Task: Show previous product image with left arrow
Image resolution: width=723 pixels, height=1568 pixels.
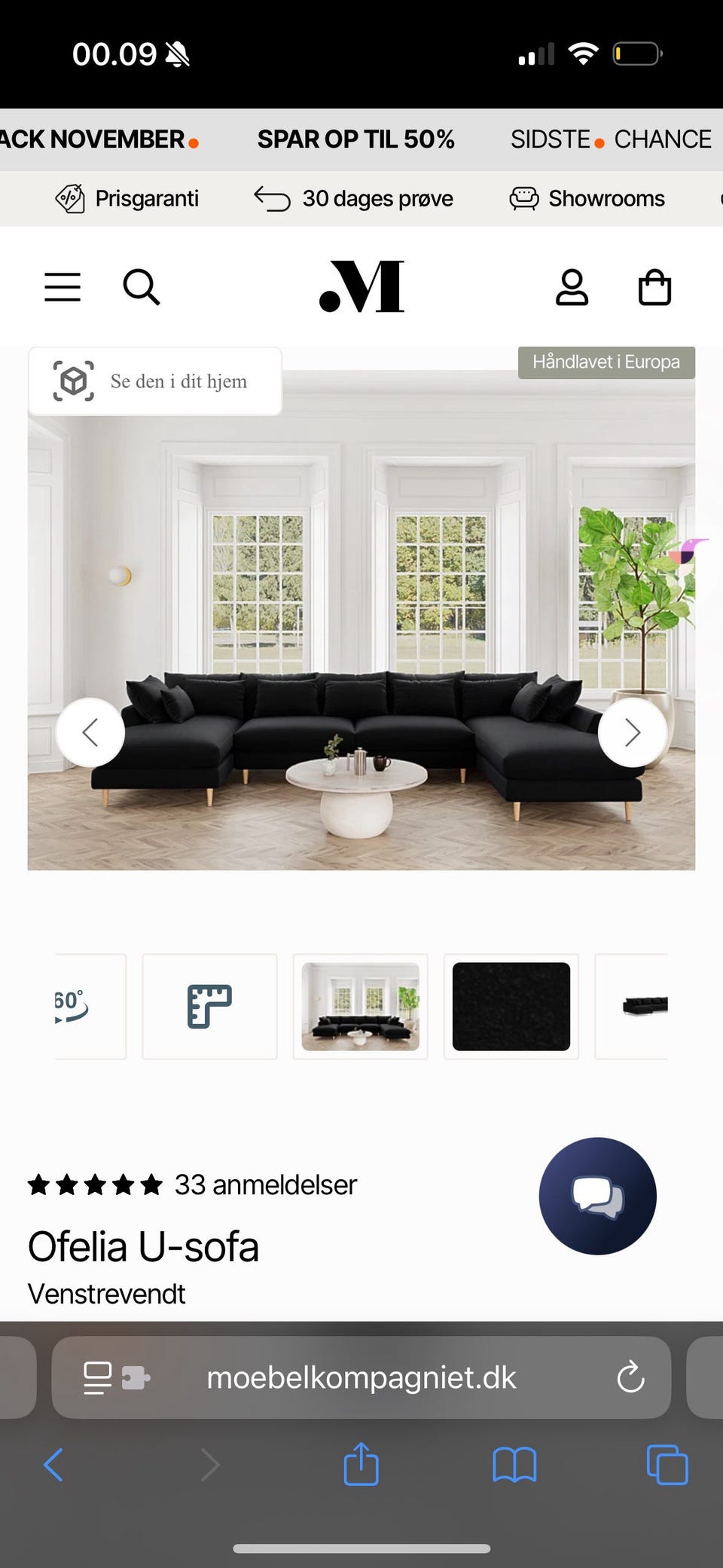Action: coord(90,732)
